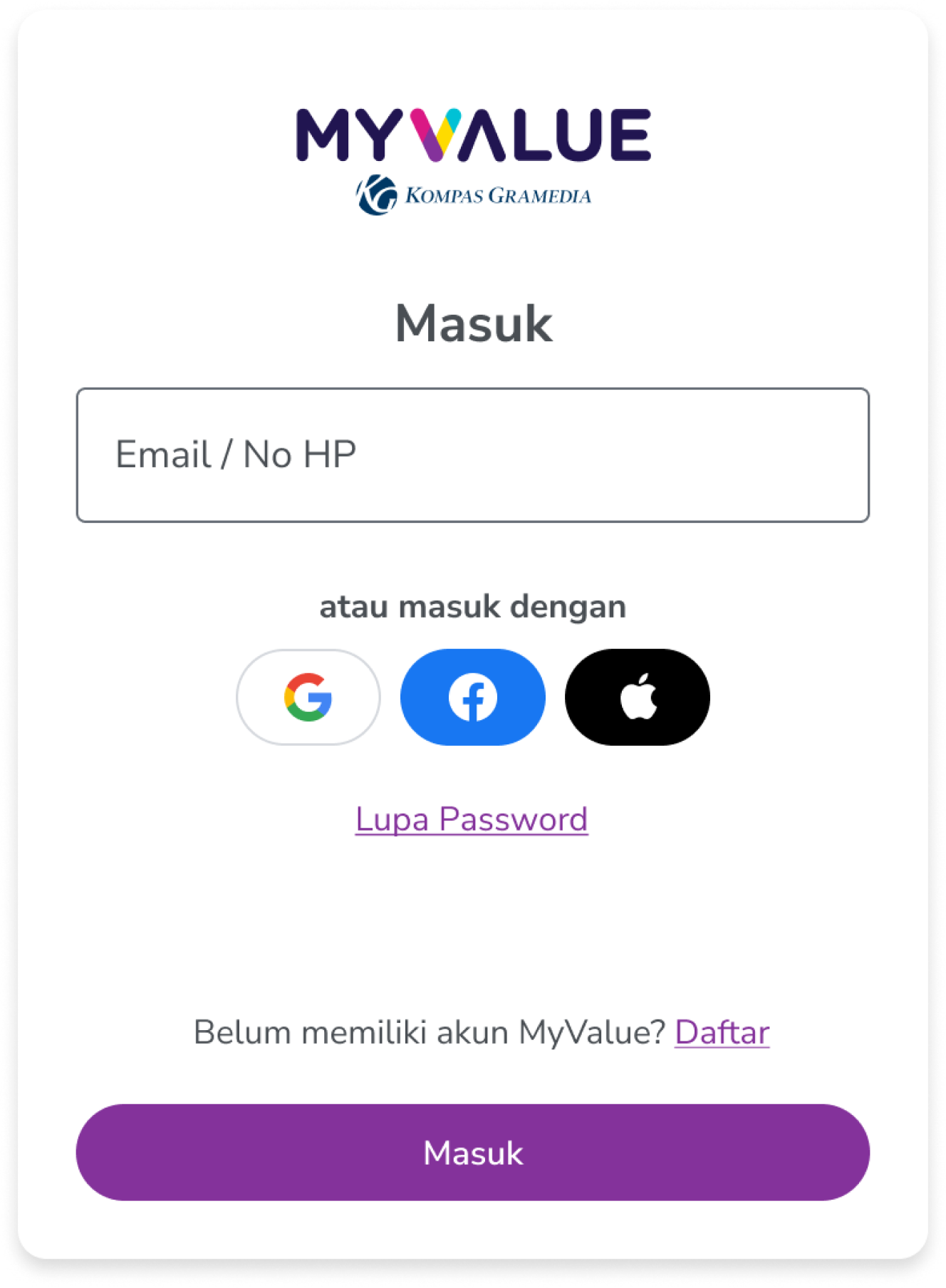Tap the purple Masuk button
The width and height of the screenshot is (946, 1288).
coord(472,1152)
